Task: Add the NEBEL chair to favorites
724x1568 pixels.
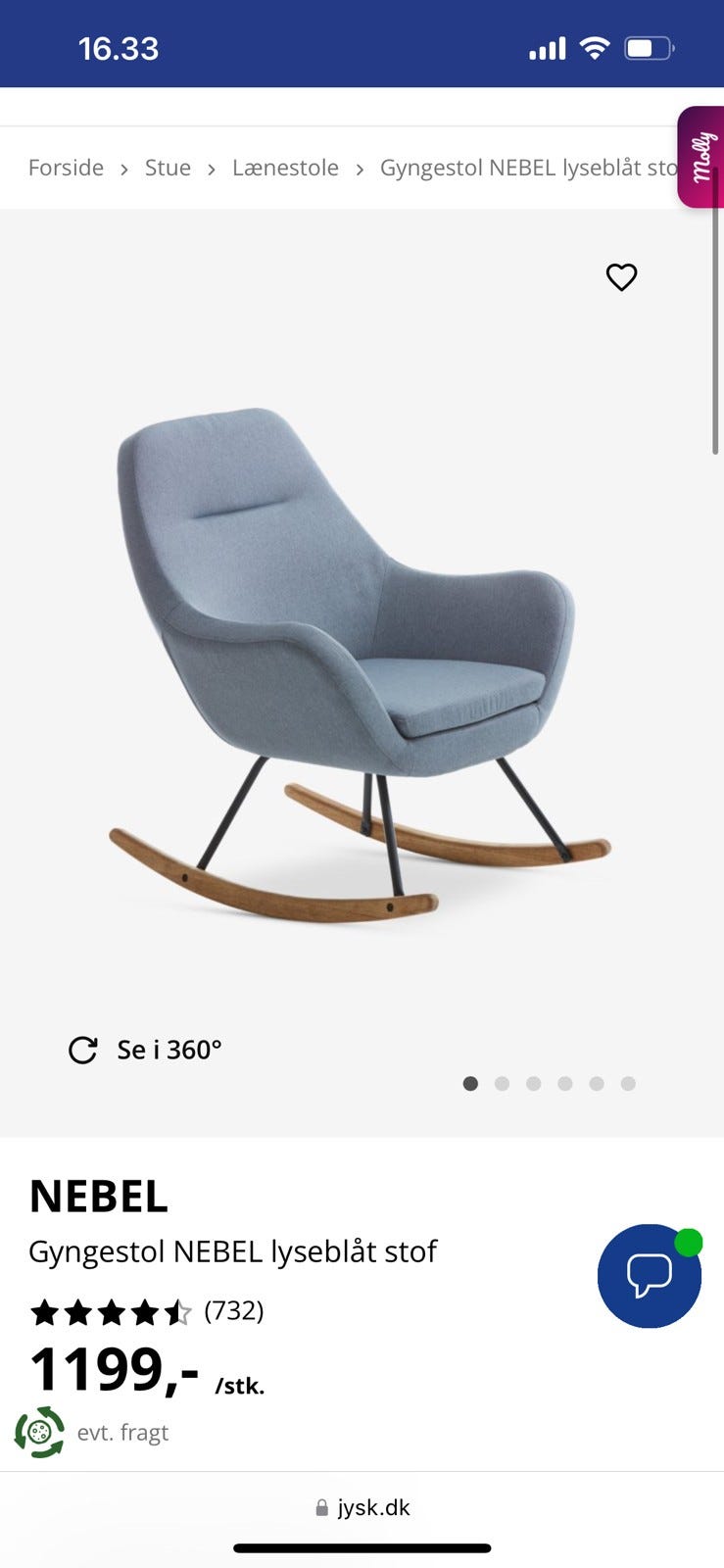Action: (x=621, y=277)
